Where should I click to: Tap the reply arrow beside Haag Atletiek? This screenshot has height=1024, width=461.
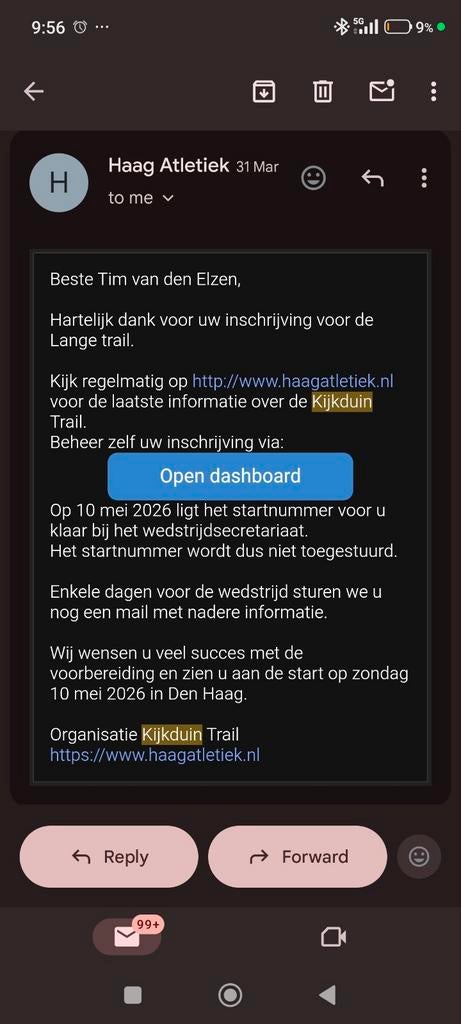pos(372,178)
